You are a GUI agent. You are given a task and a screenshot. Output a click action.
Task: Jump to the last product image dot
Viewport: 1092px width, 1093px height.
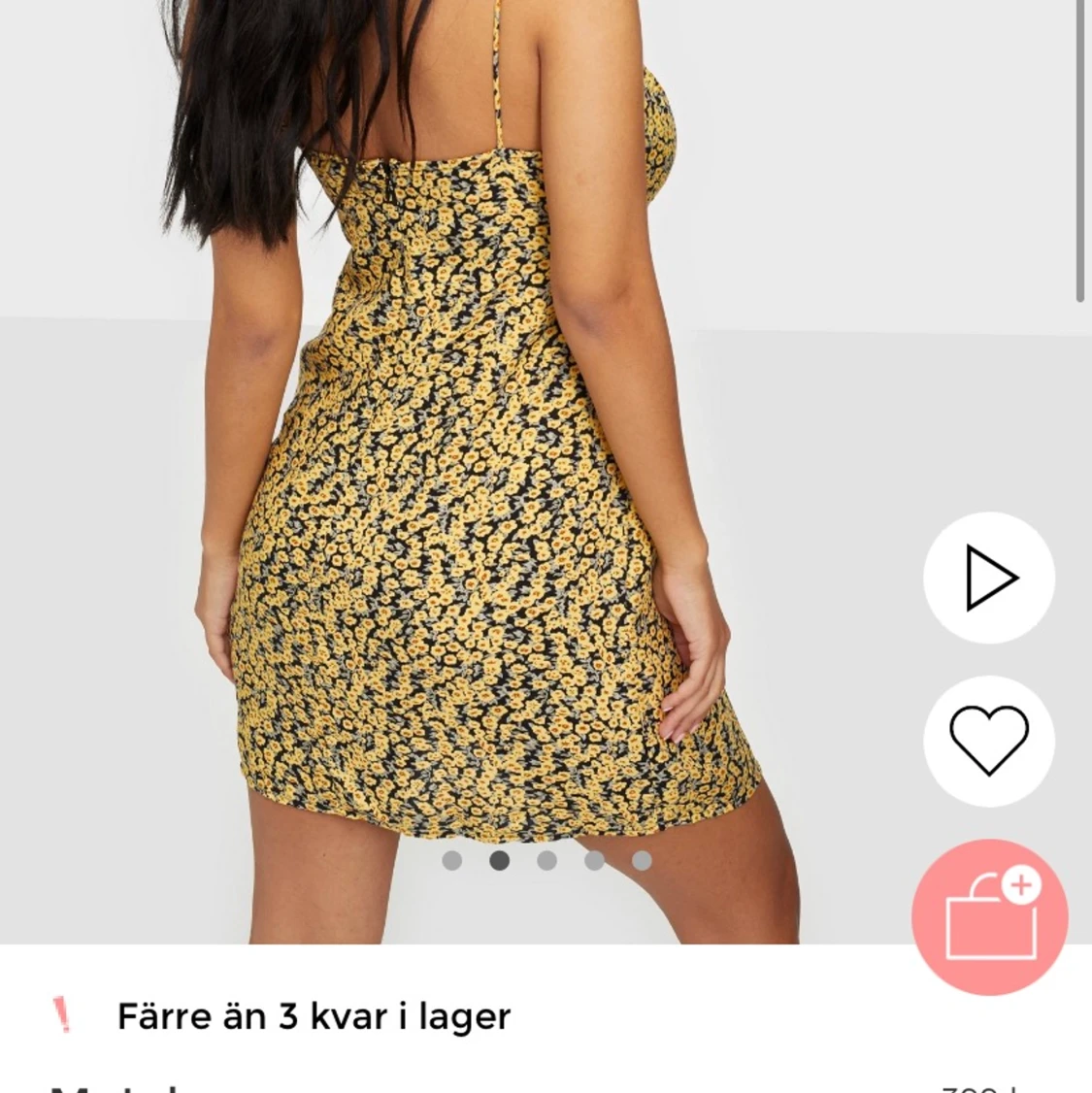click(x=642, y=860)
